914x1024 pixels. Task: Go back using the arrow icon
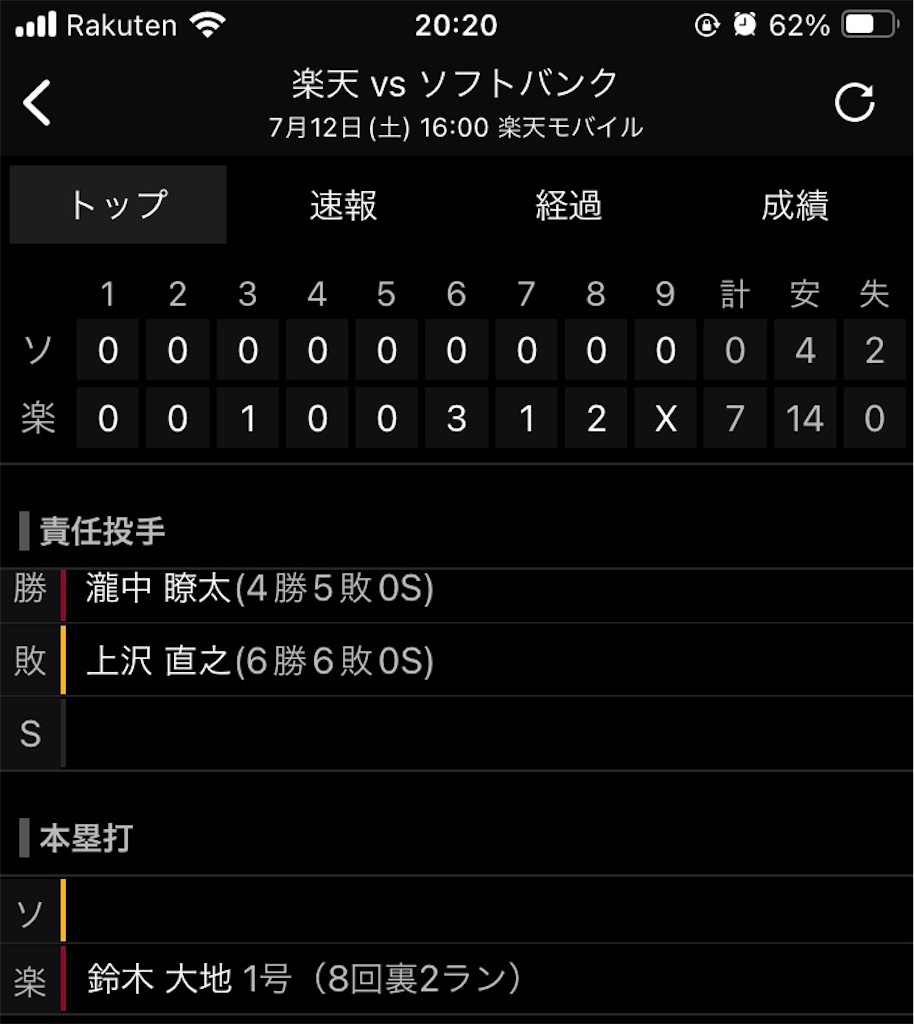click(x=37, y=103)
